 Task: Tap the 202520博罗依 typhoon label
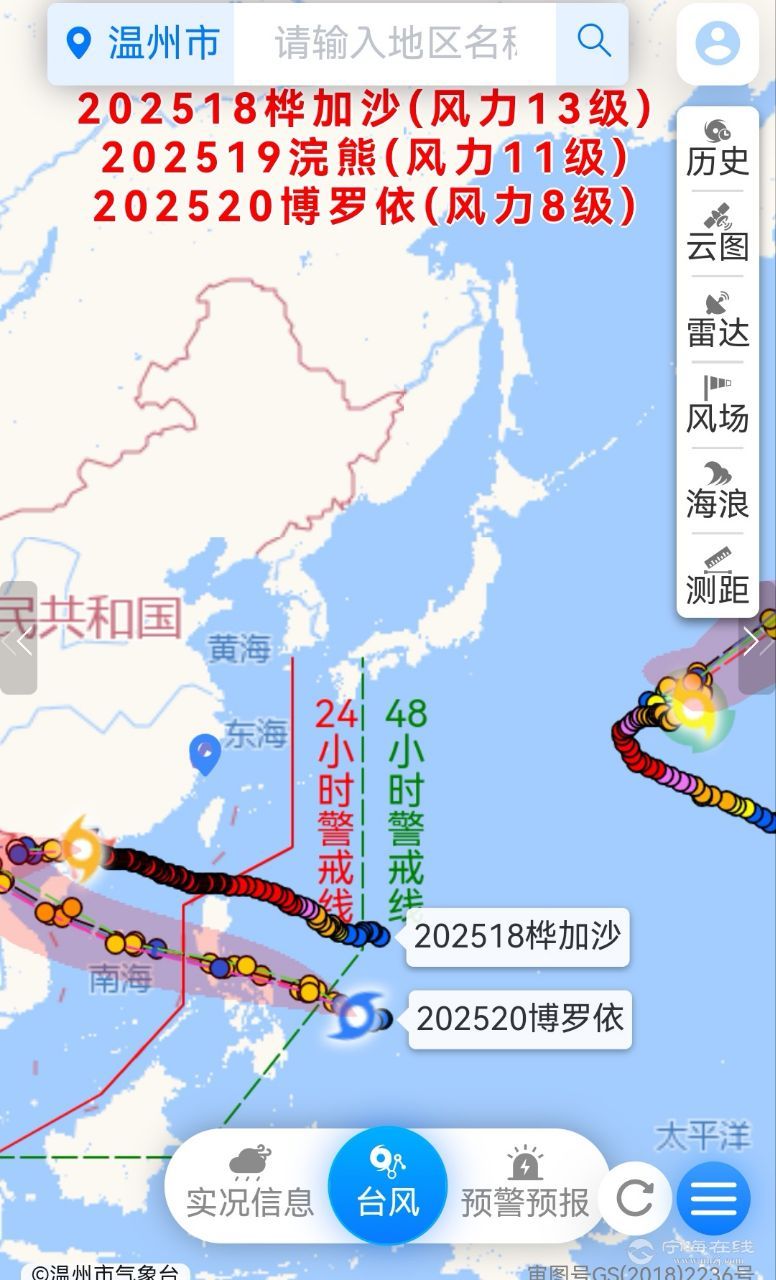(x=520, y=1019)
